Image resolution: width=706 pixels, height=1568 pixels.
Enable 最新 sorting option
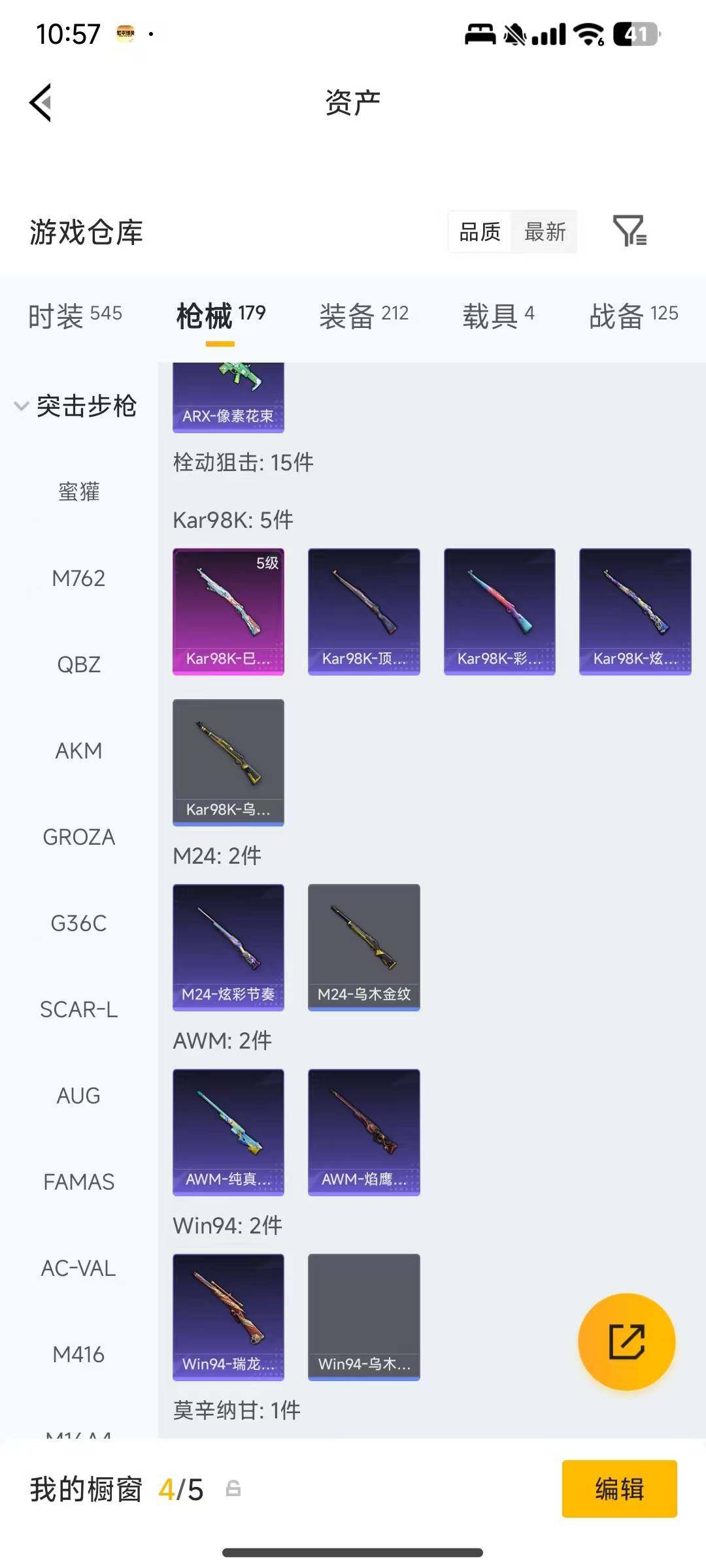[x=546, y=232]
